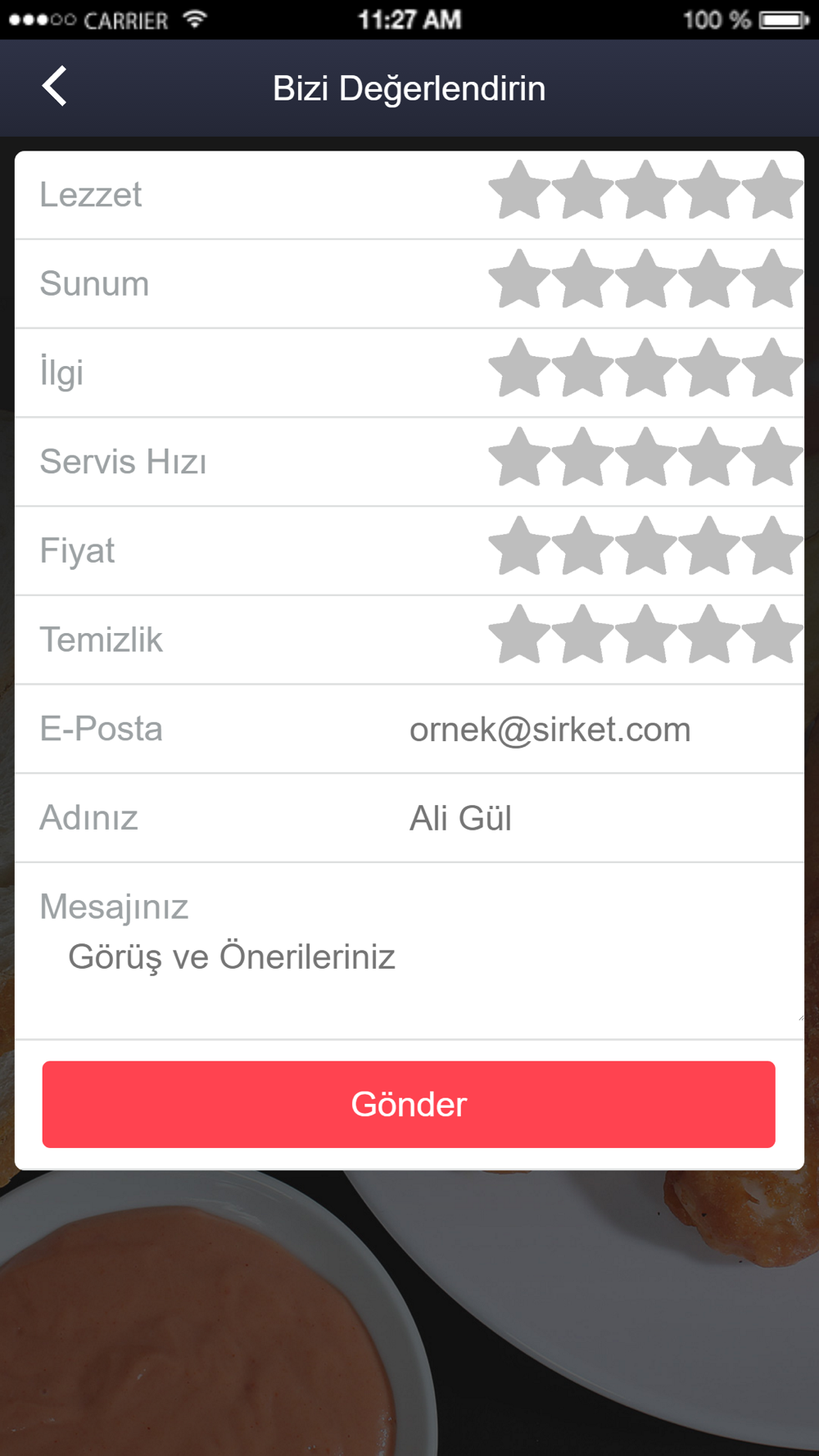The image size is (819, 1456).
Task: Submit the review with Gönder
Action: [409, 1105]
